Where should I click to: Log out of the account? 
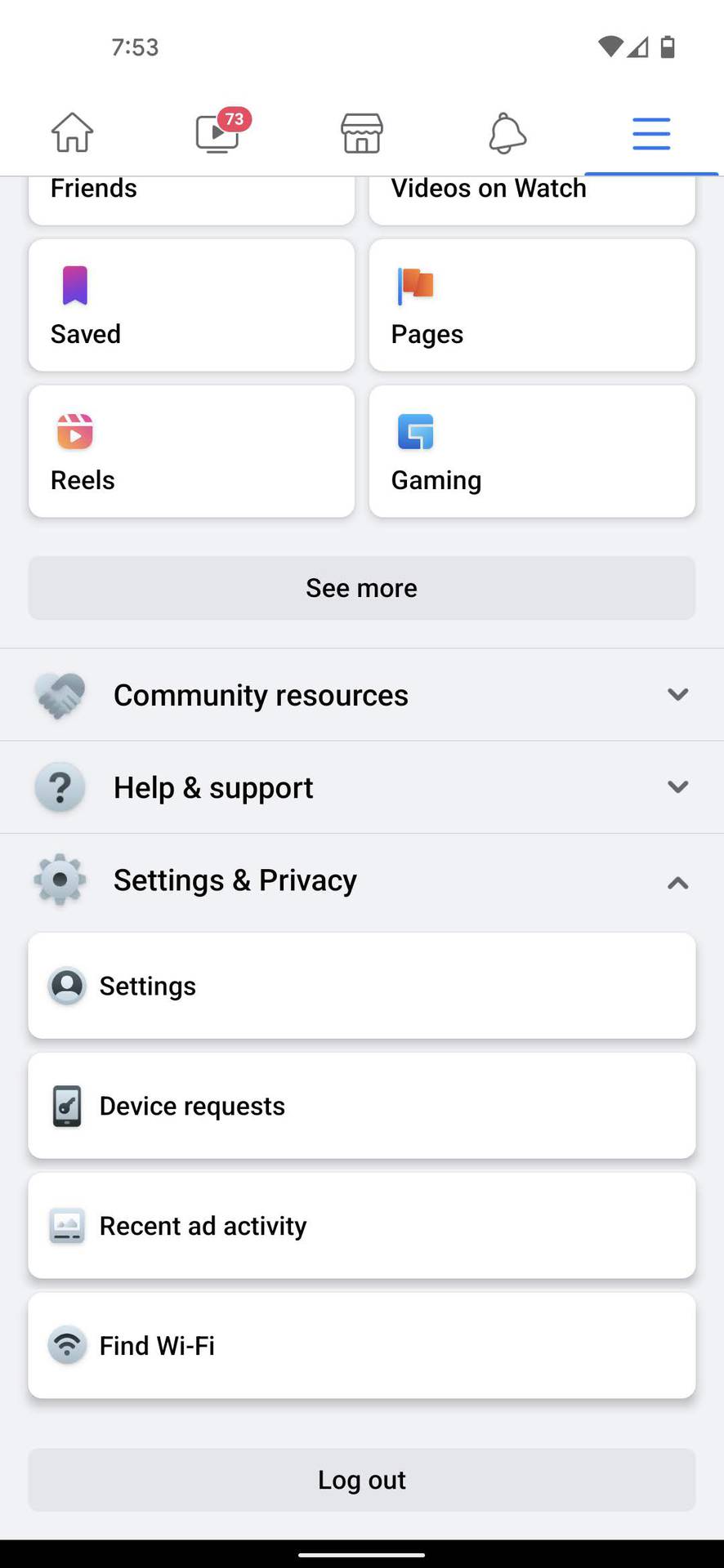(362, 1480)
